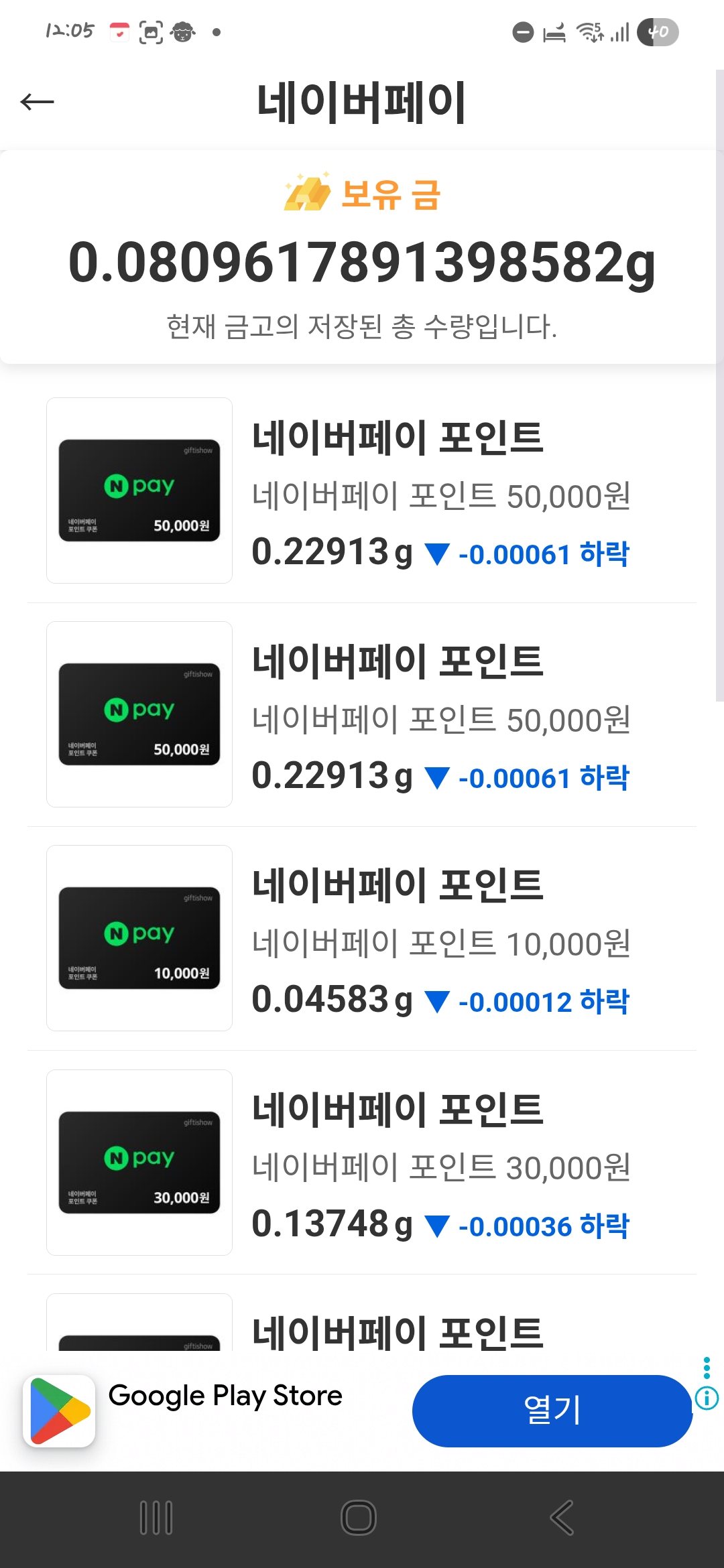Go back using the top-left arrow

37,102
